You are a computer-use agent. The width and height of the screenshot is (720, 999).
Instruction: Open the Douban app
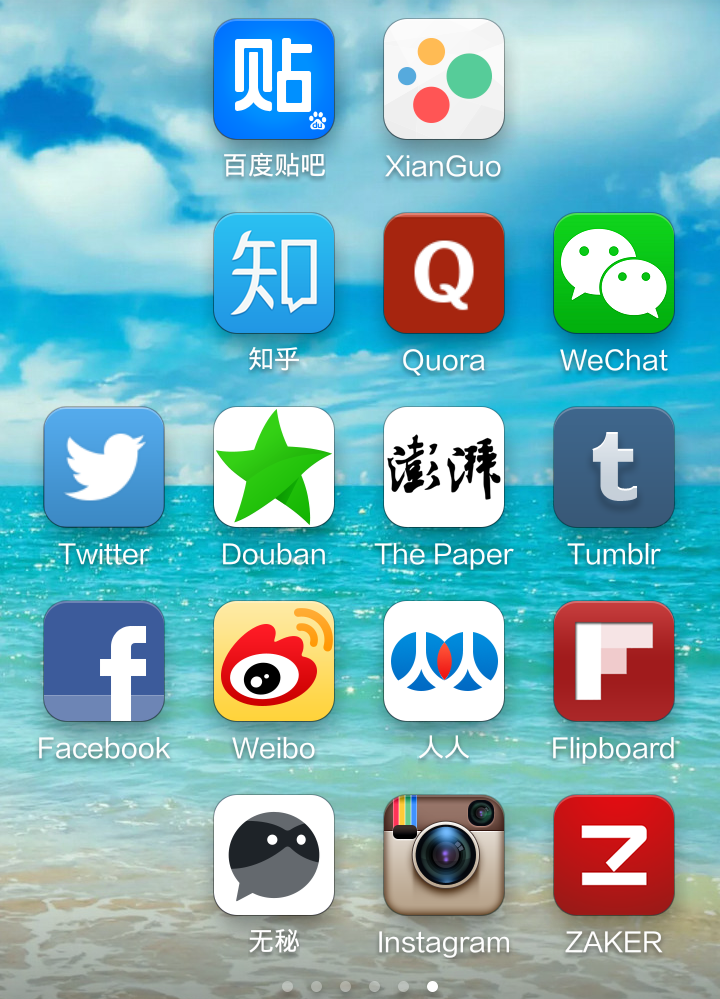273,467
